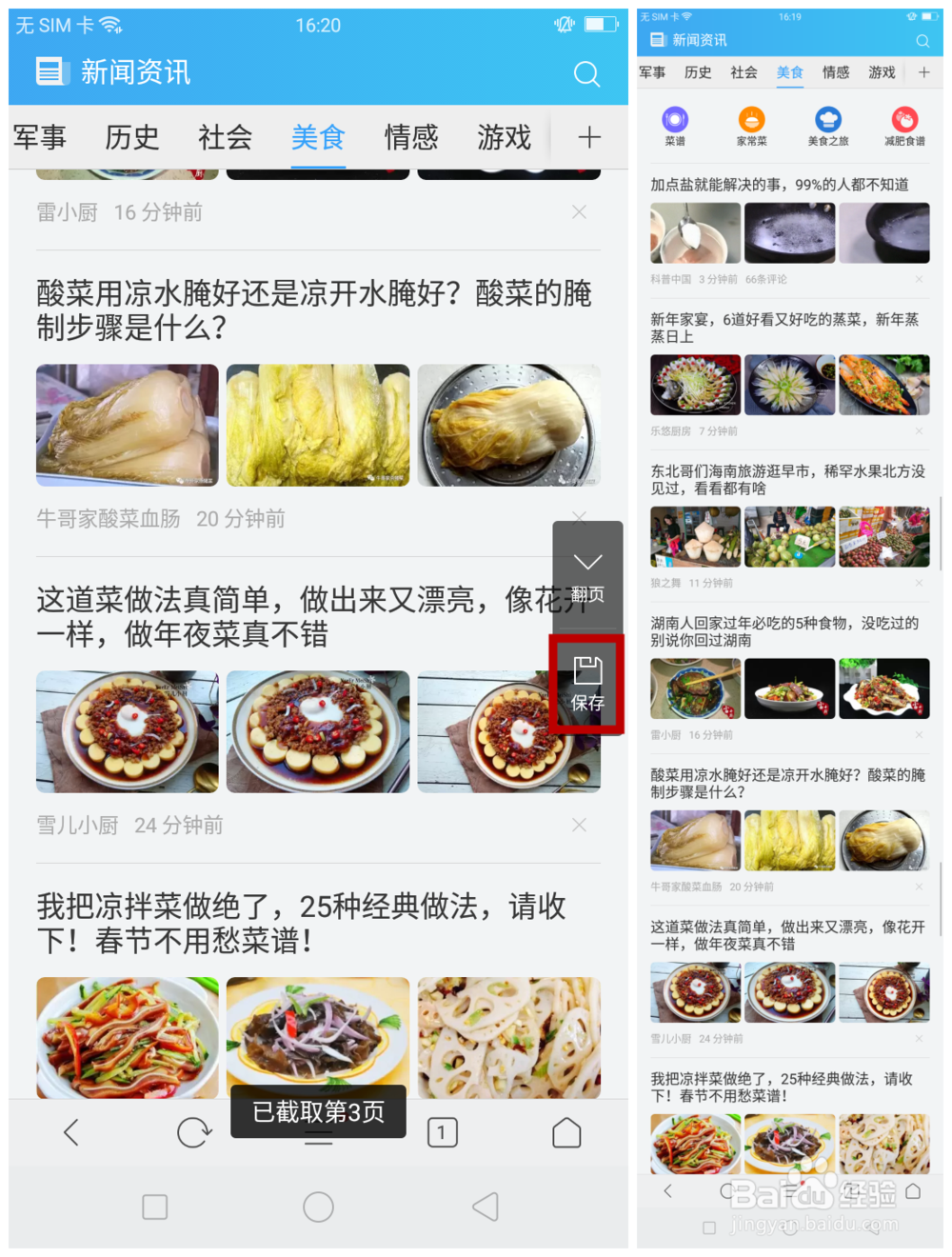The width and height of the screenshot is (952, 1257).
Task: Tap the down chevron above 翻页
Action: point(587,562)
